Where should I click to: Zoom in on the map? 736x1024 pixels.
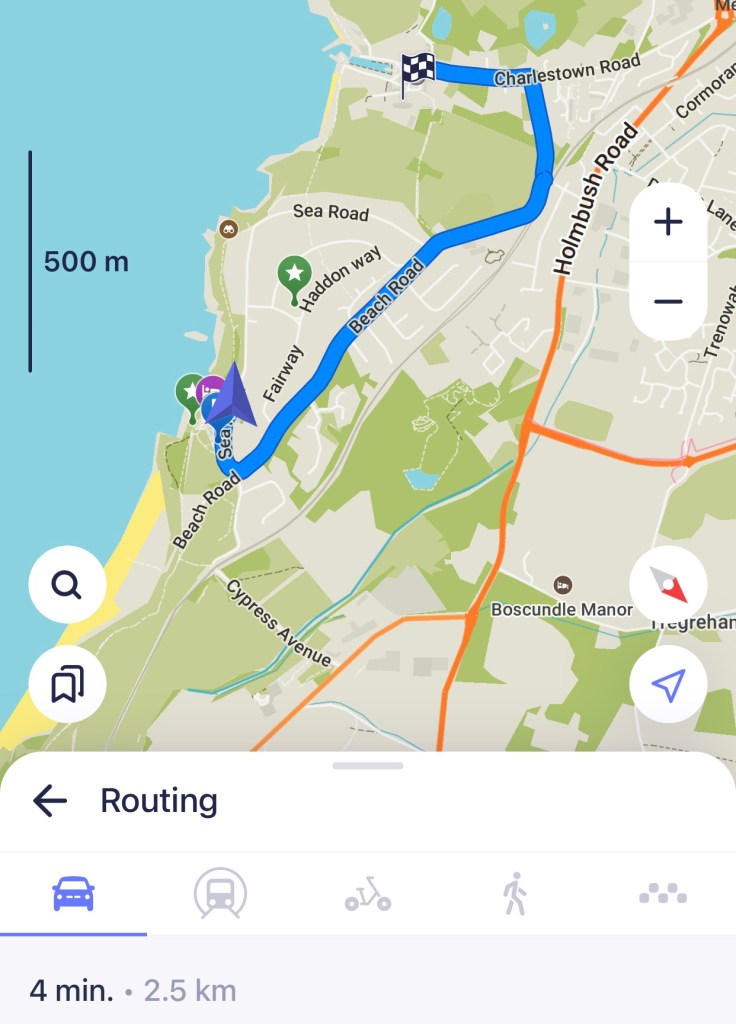(668, 223)
